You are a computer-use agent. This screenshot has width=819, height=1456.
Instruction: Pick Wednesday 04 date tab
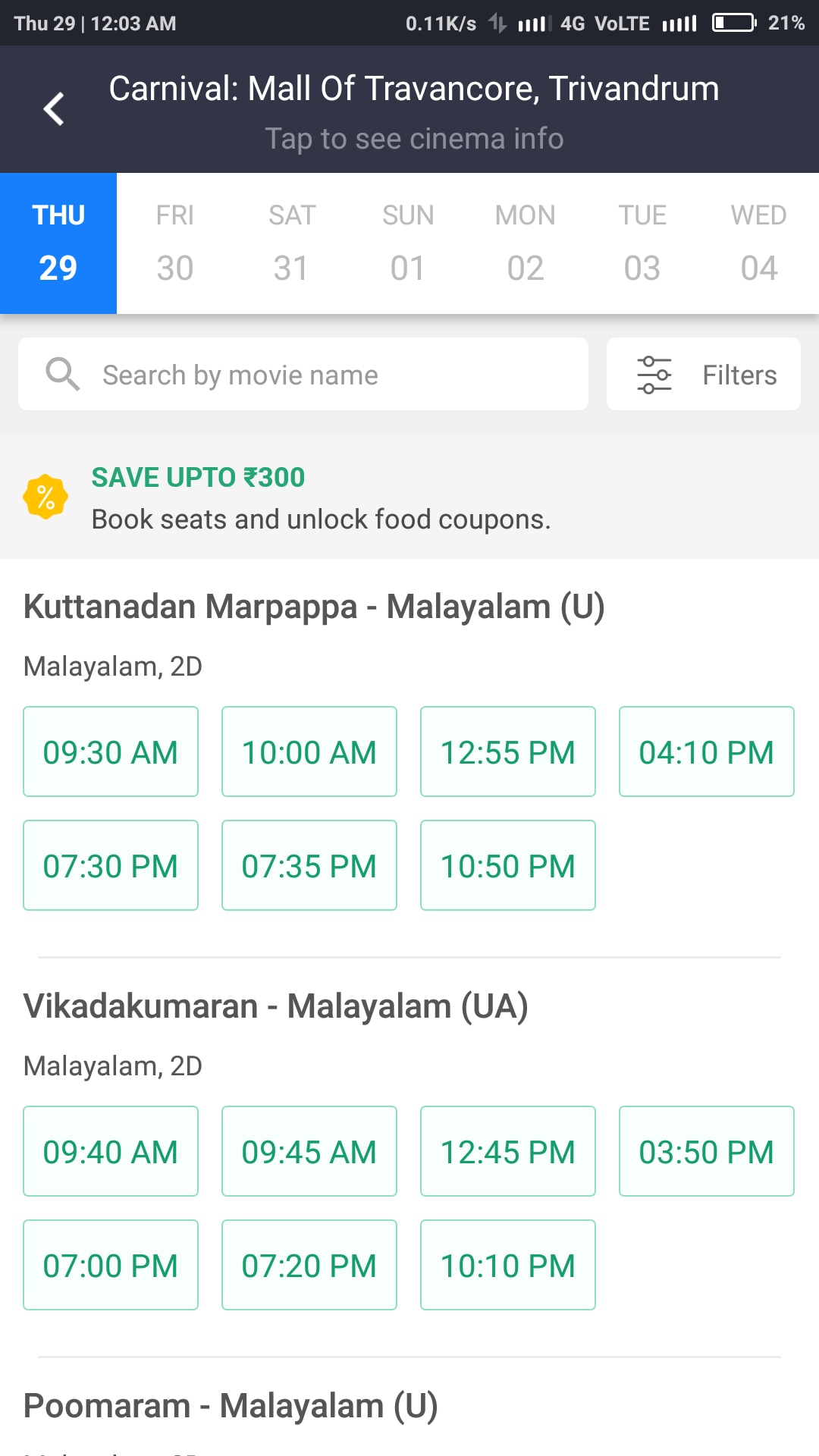click(x=759, y=243)
